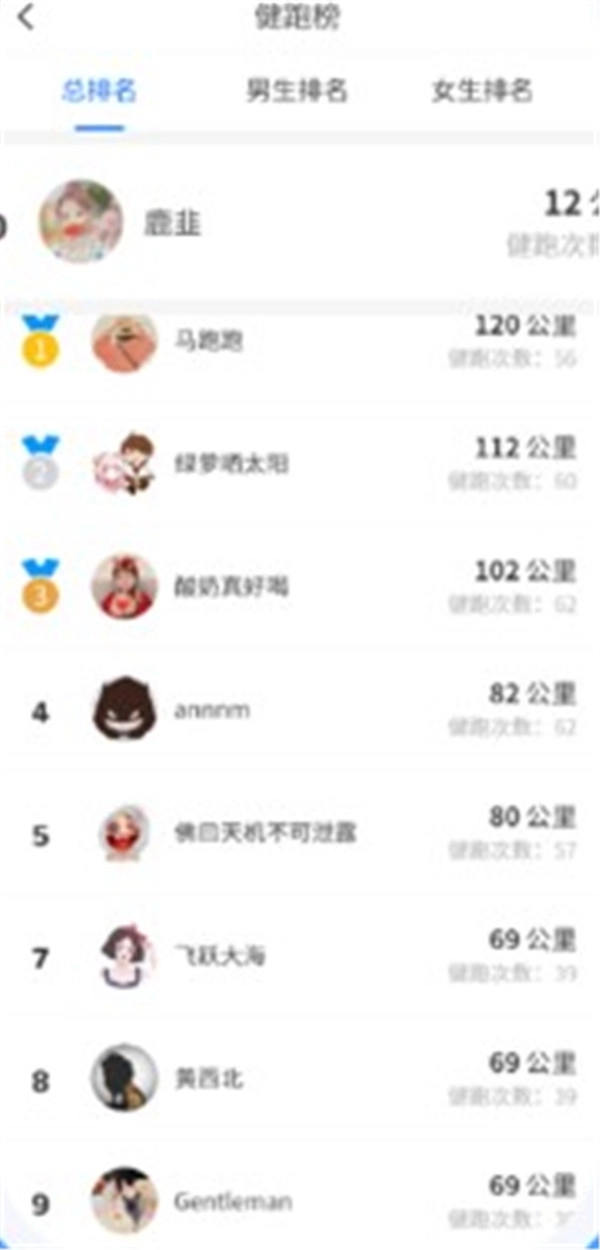600x1250 pixels.
Task: Open 黄西北's ranking entry
Action: 300,1079
